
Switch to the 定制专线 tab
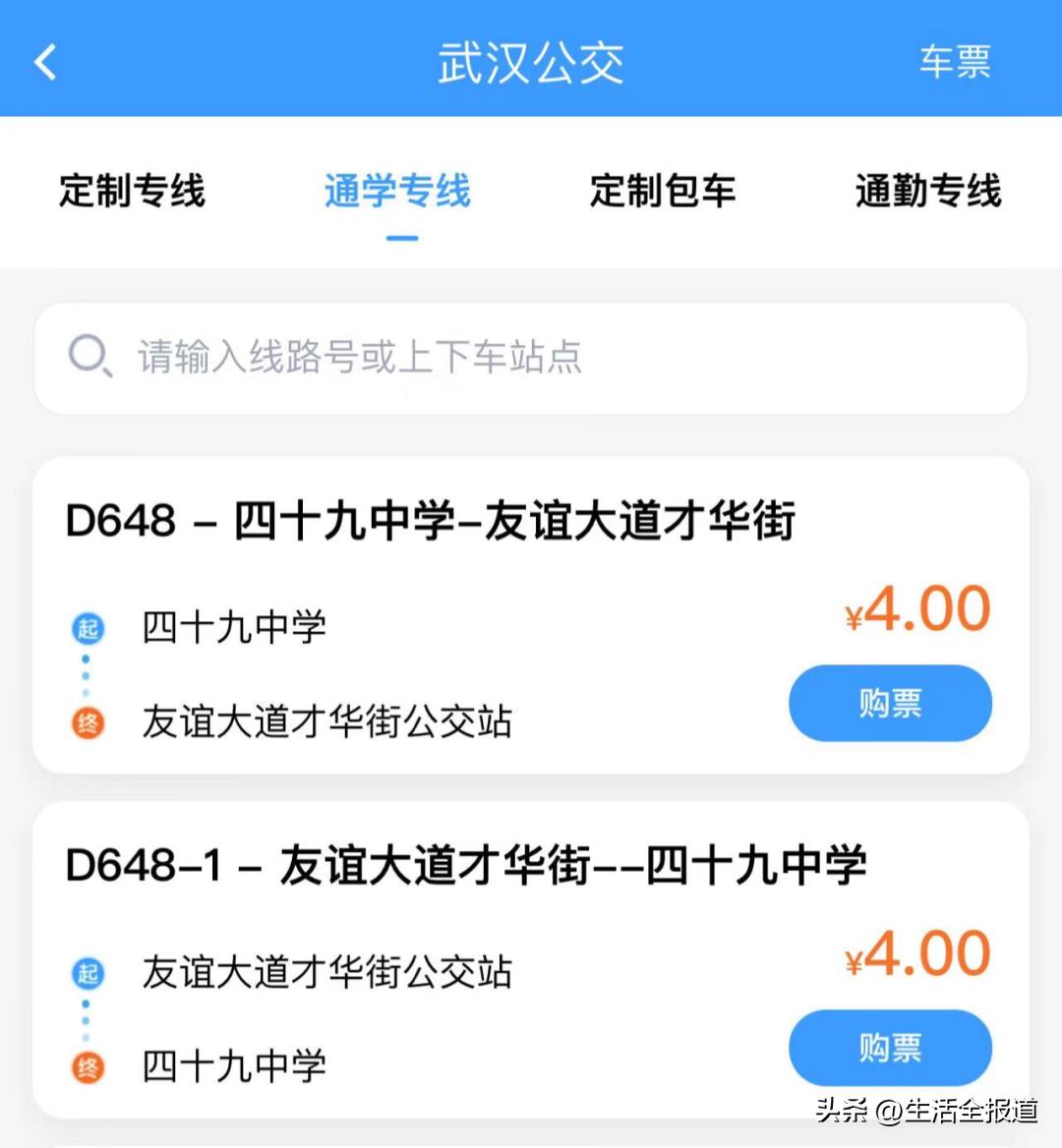tap(132, 191)
